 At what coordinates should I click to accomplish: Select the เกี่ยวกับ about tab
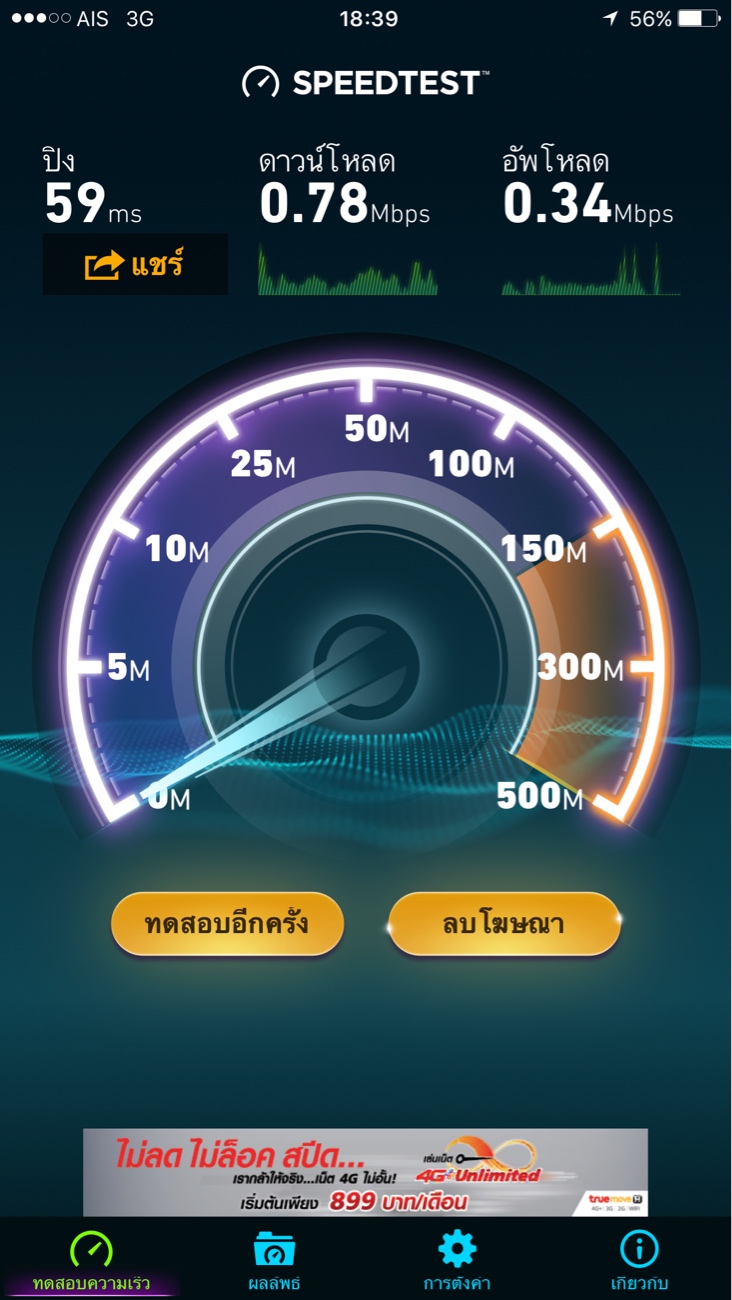coord(640,1260)
